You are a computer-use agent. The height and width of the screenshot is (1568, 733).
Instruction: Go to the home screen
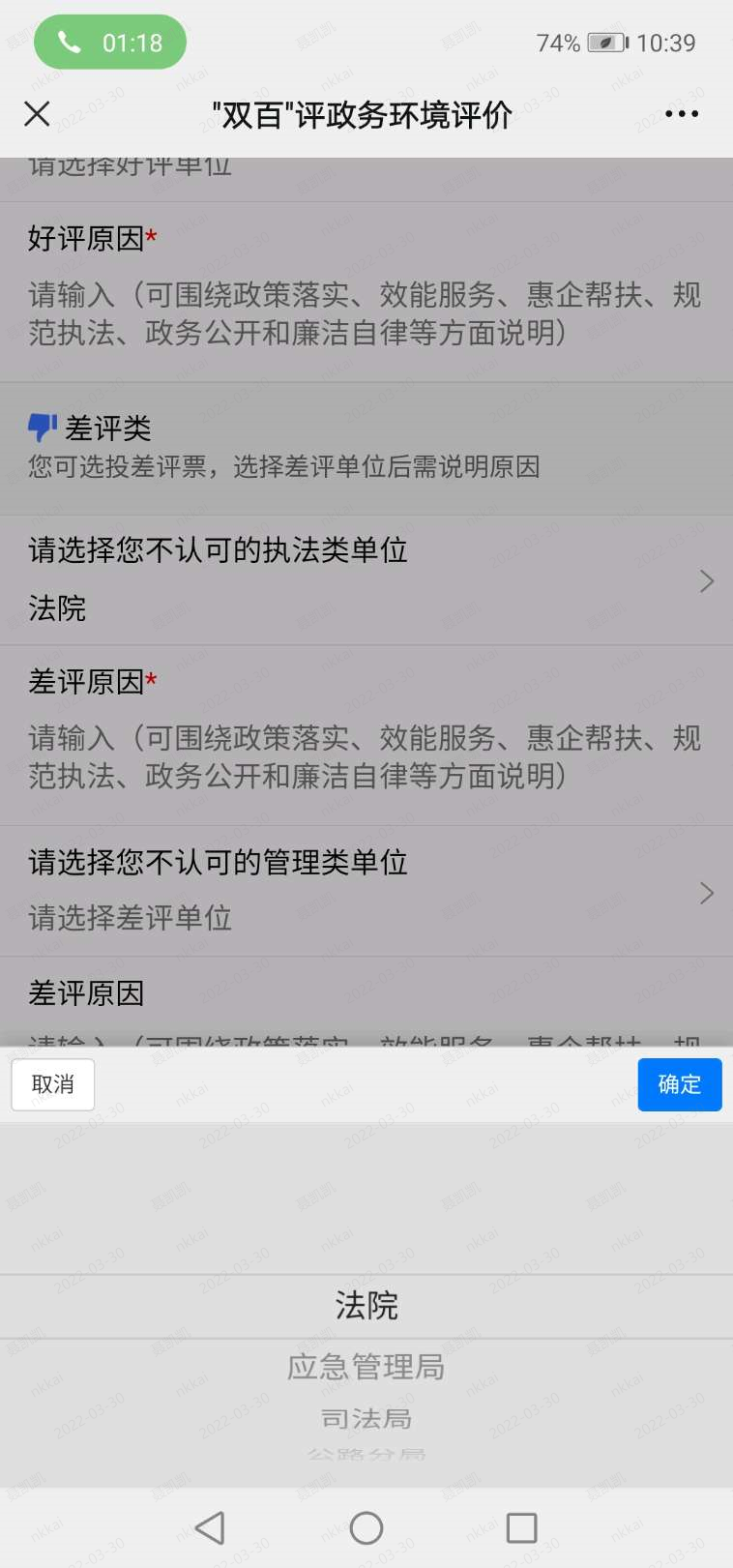(366, 1528)
